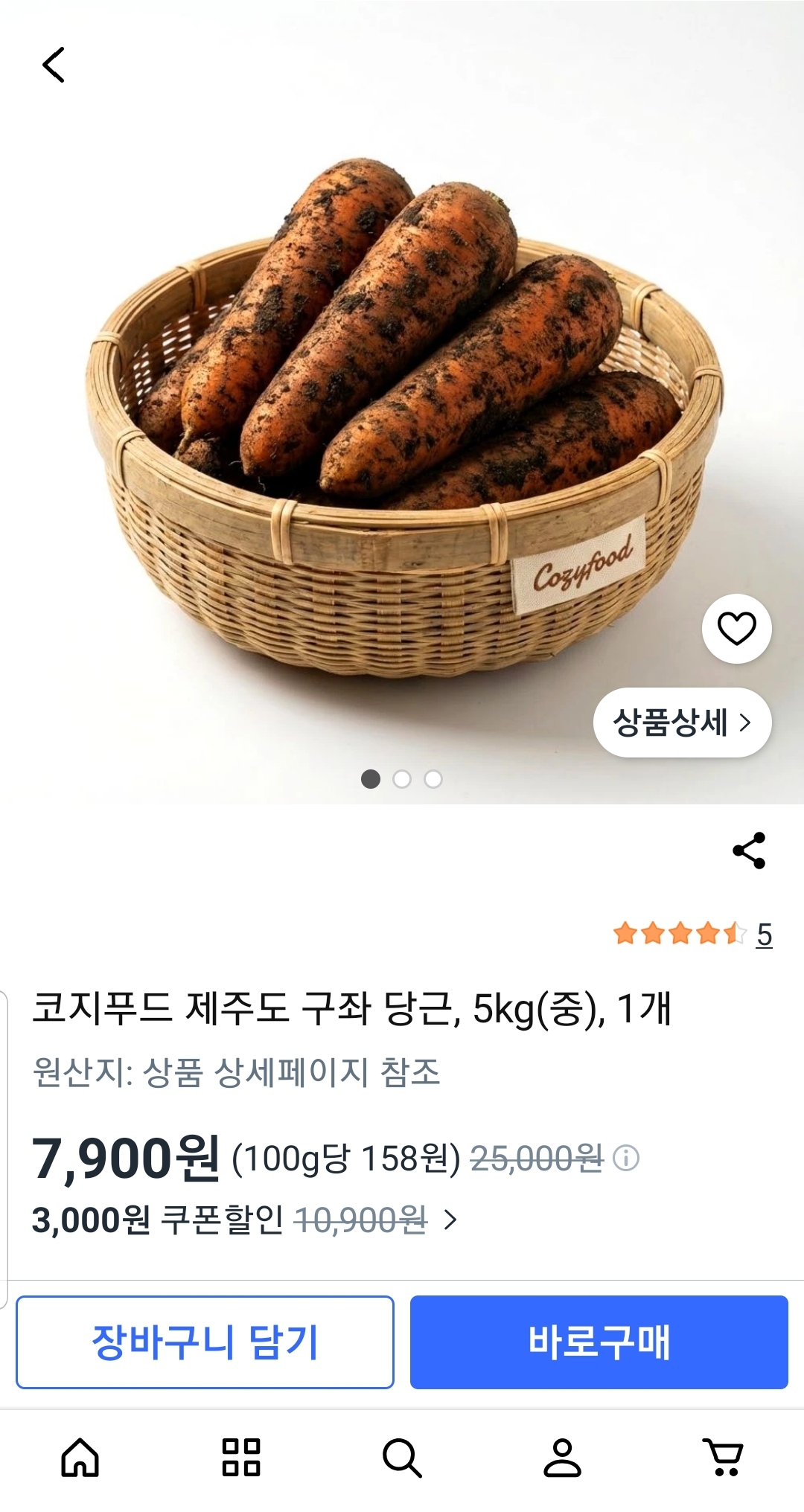
Task: Open search from the bottom bar
Action: 402,1457
